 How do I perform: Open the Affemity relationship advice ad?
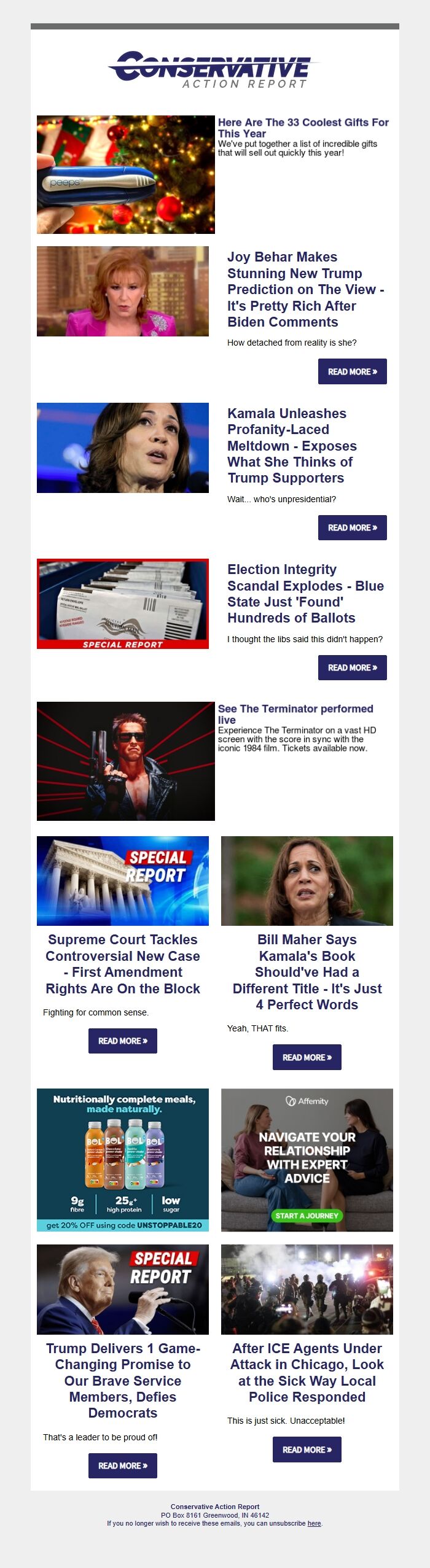(307, 1160)
